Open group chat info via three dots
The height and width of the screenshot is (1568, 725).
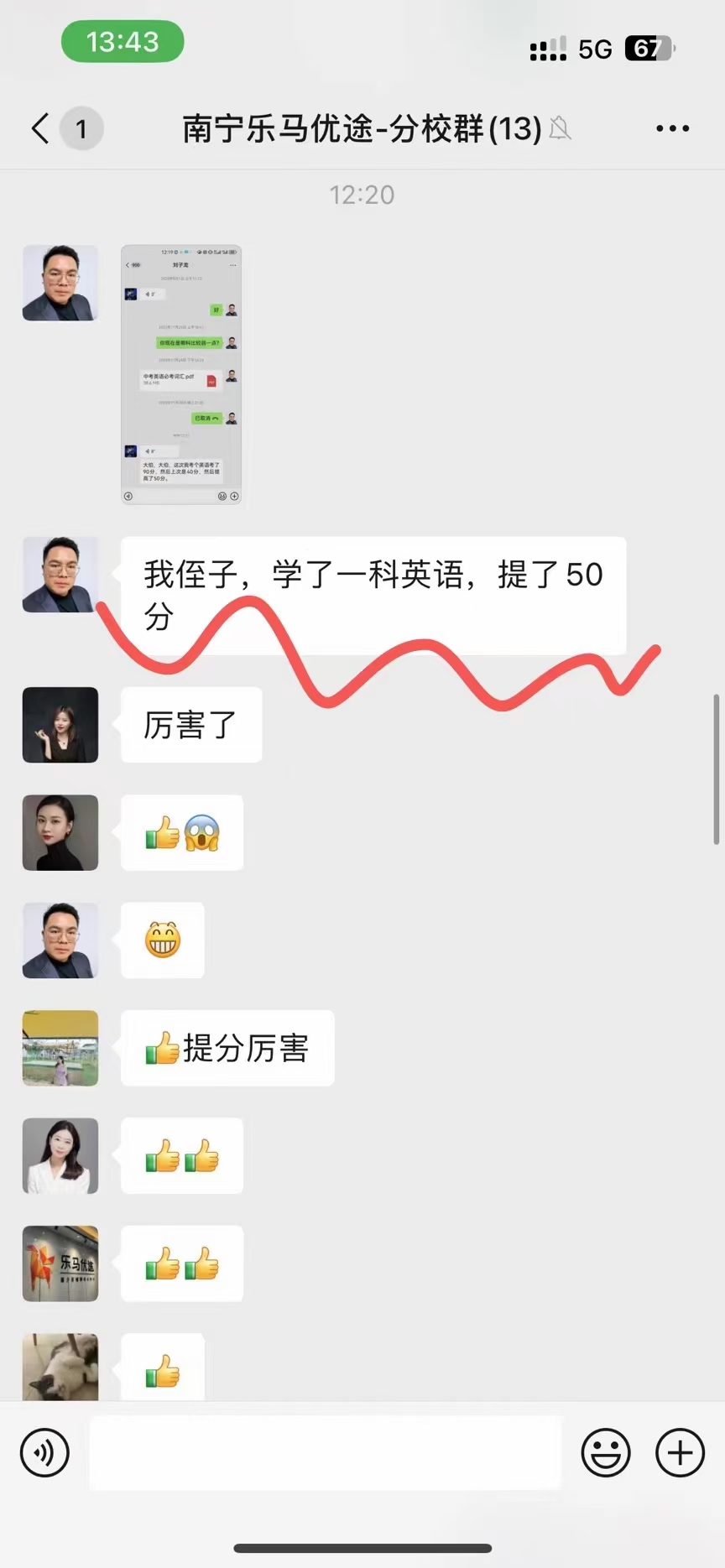tap(672, 128)
